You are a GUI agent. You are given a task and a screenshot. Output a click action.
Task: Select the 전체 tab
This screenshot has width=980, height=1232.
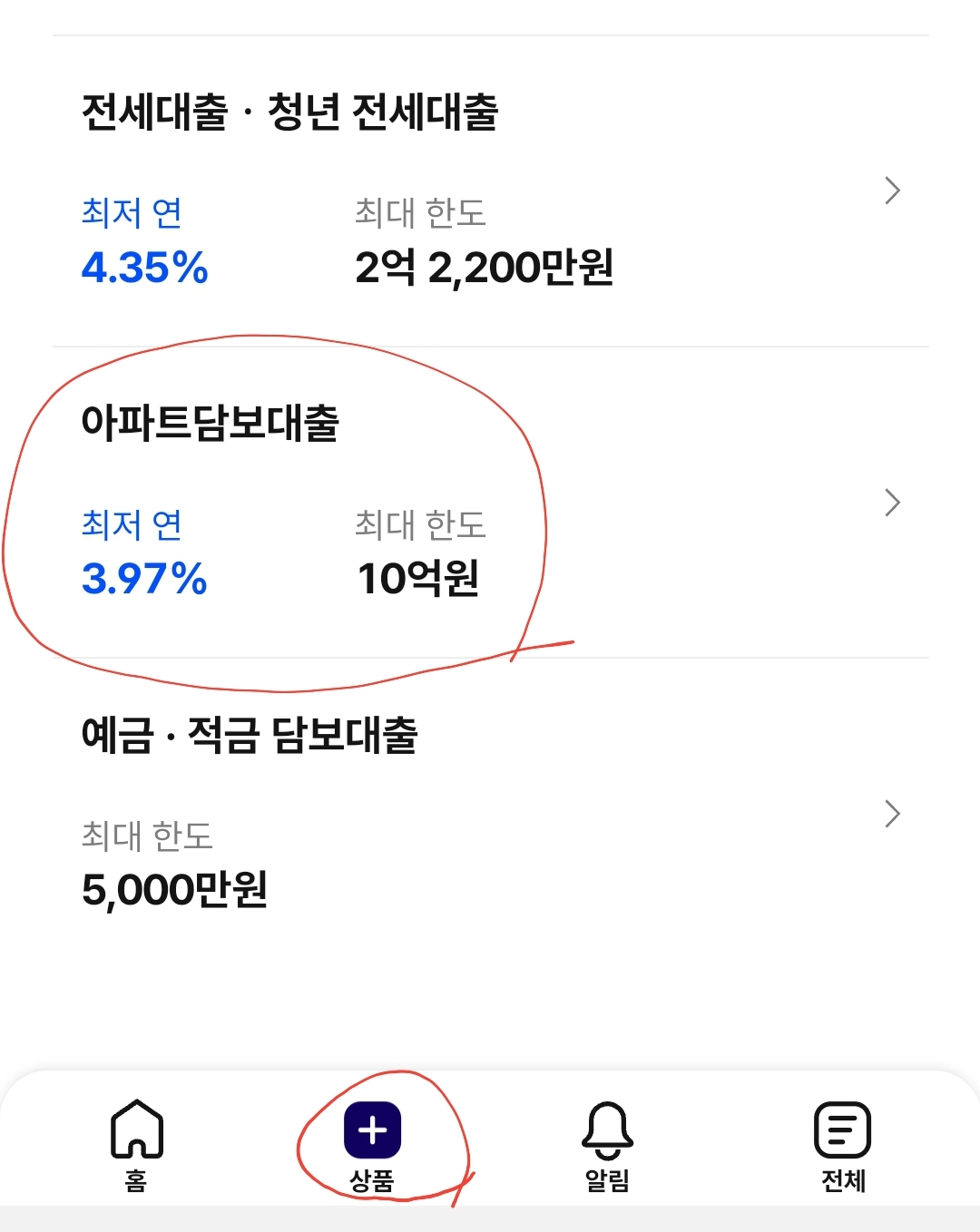point(843,1146)
